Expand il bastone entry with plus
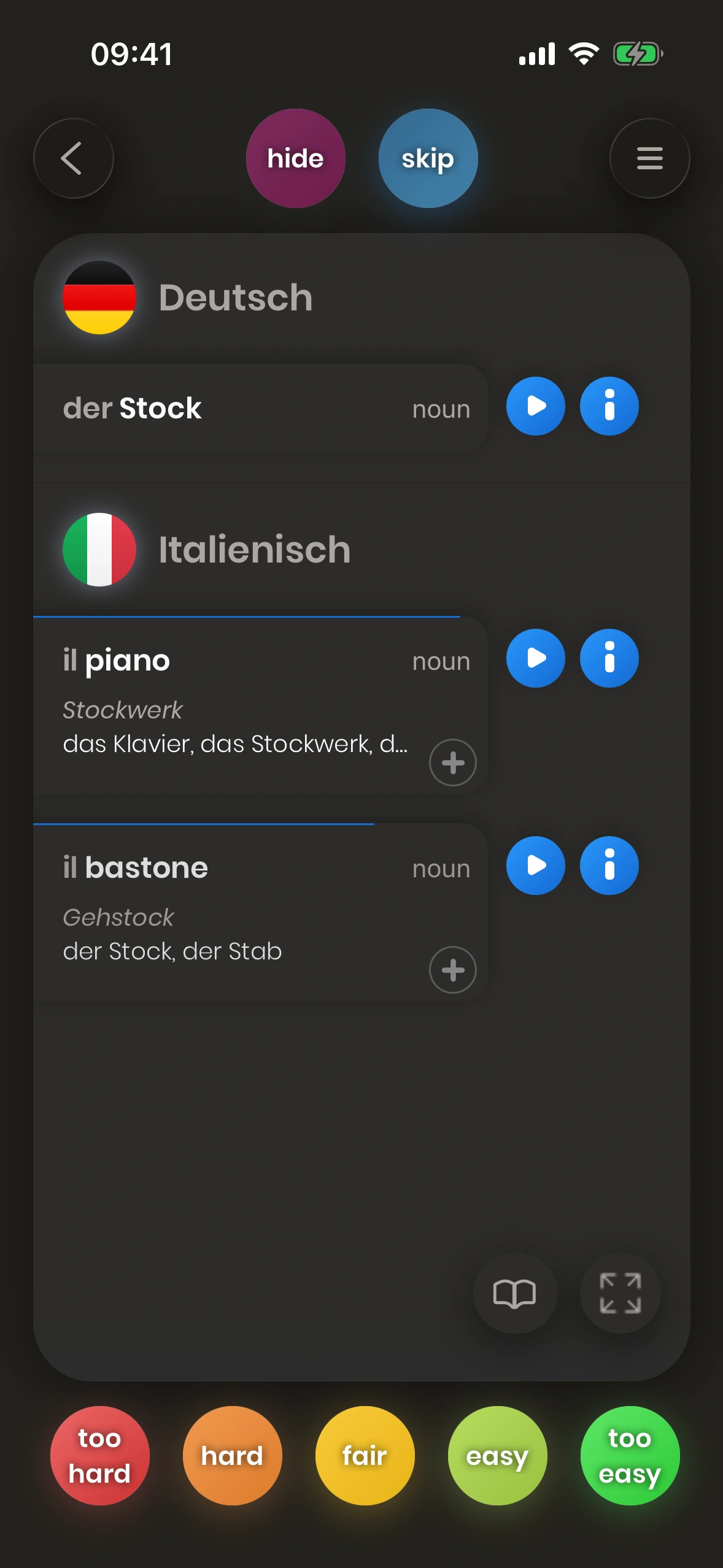Image resolution: width=723 pixels, height=1568 pixels. tap(452, 970)
